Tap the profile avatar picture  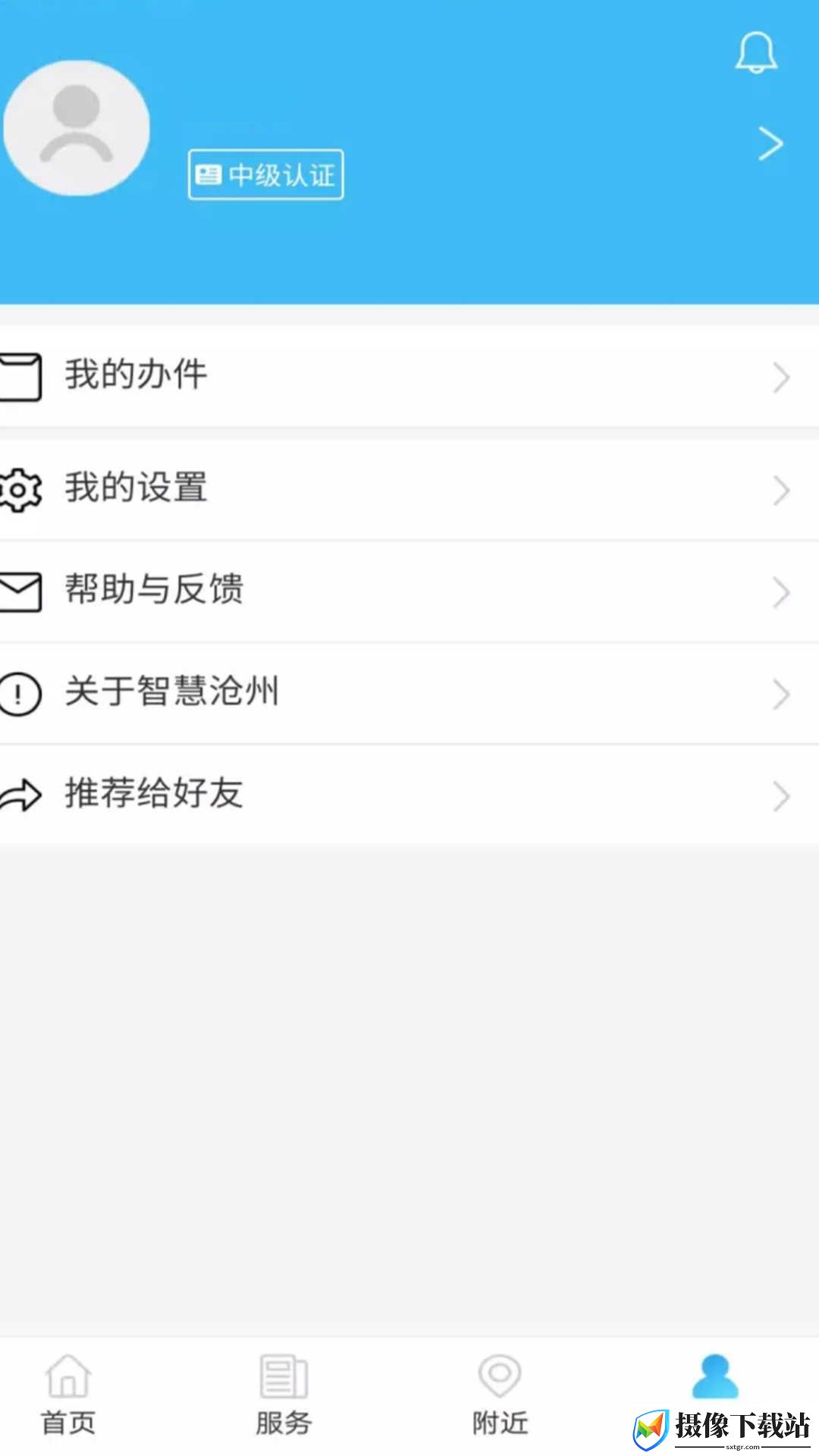77,128
